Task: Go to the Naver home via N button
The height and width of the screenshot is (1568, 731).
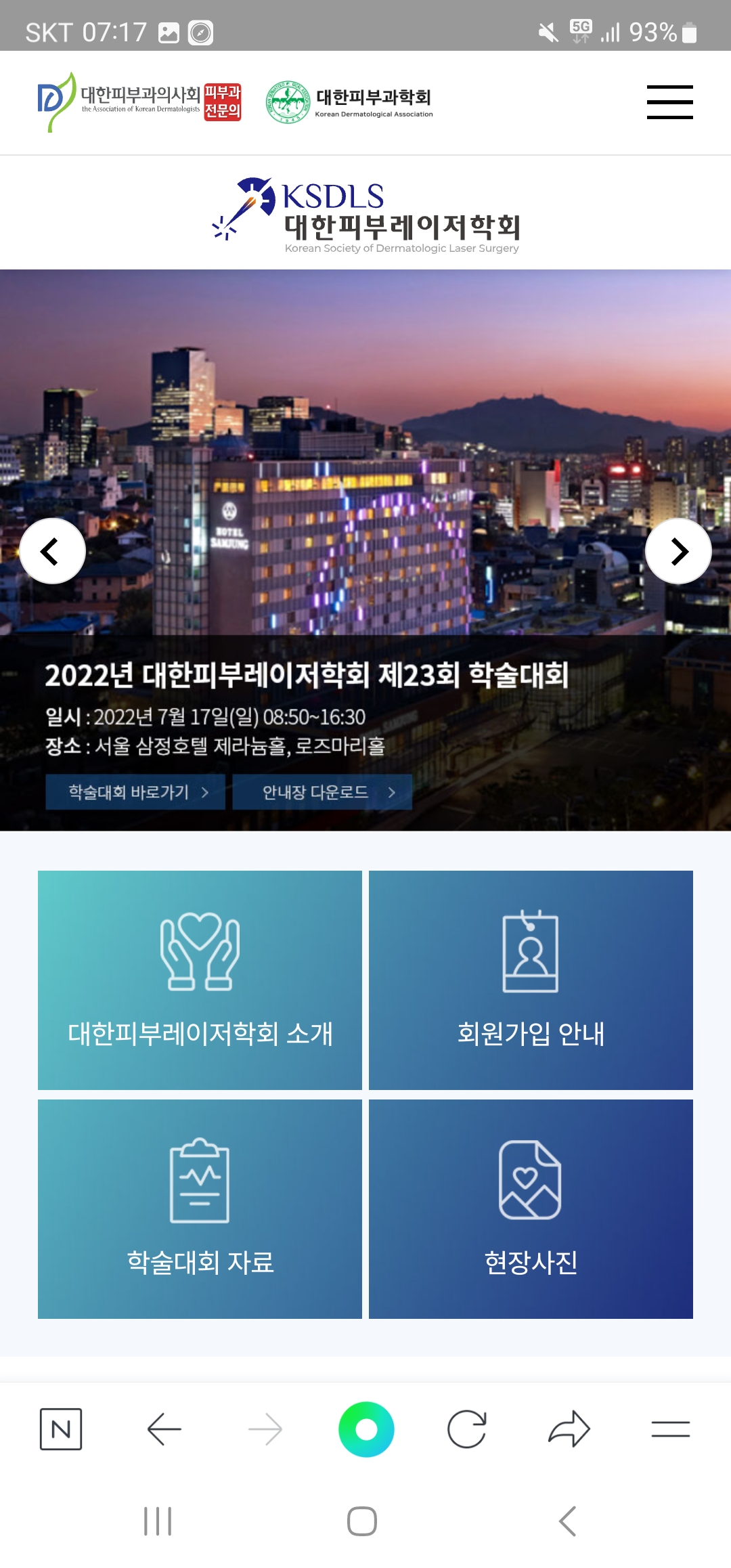Action: [61, 1429]
